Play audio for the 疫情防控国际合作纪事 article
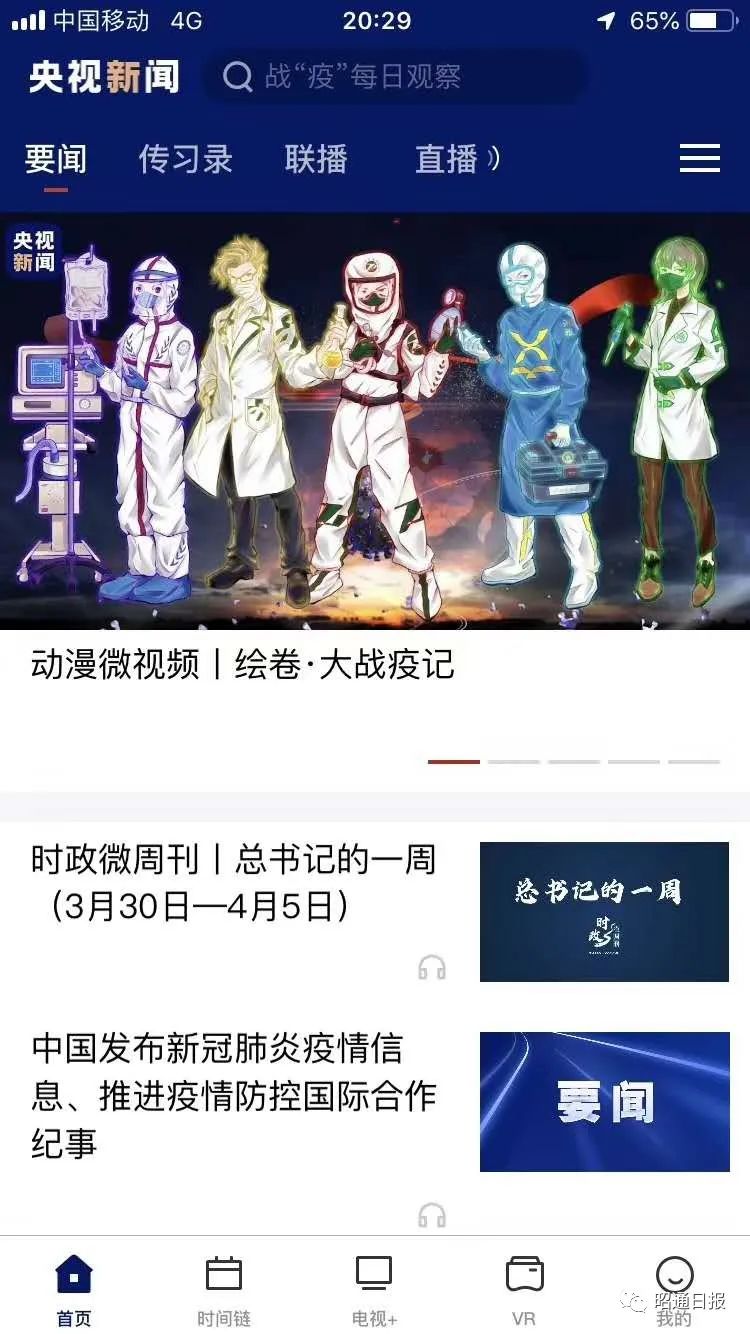 pyautogui.click(x=432, y=1215)
